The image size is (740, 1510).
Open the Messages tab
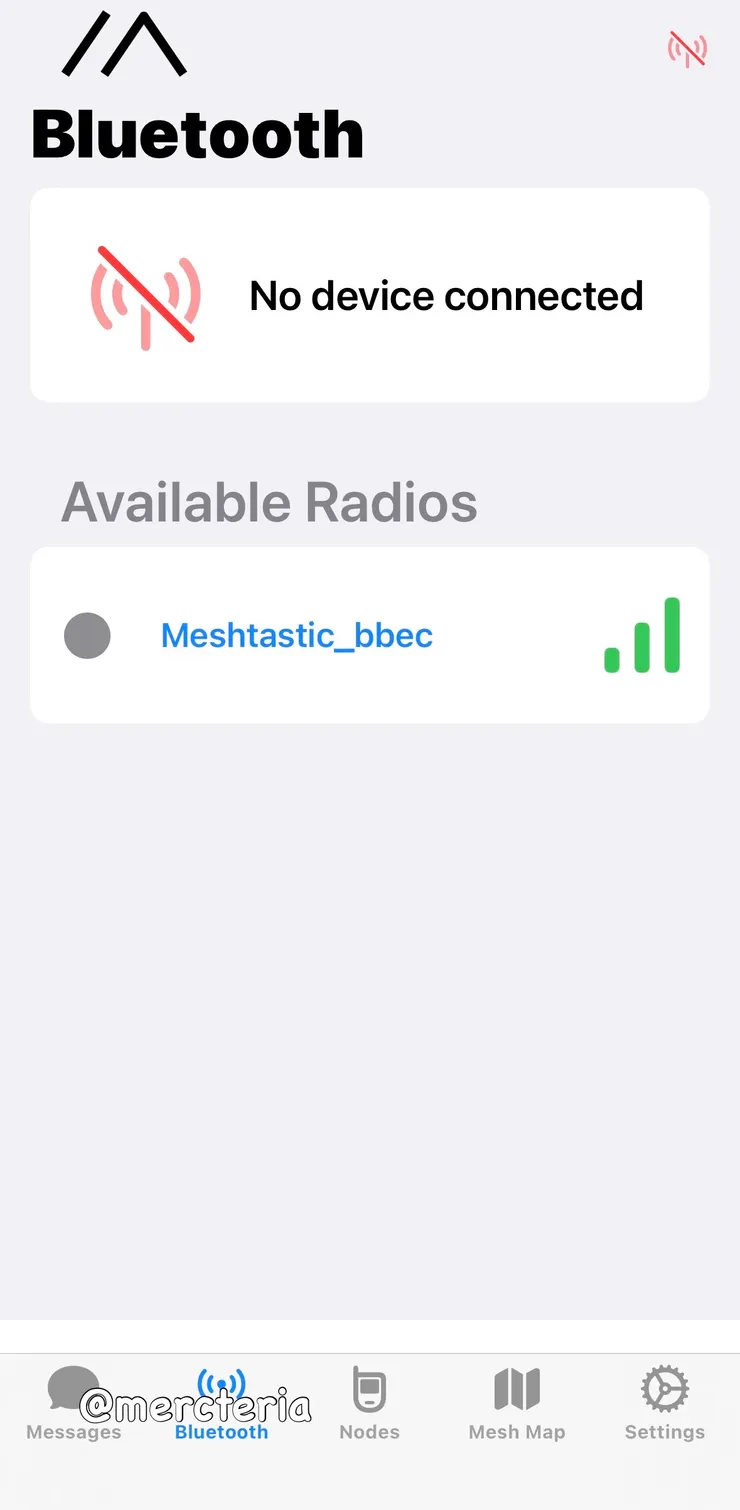[x=73, y=1404]
